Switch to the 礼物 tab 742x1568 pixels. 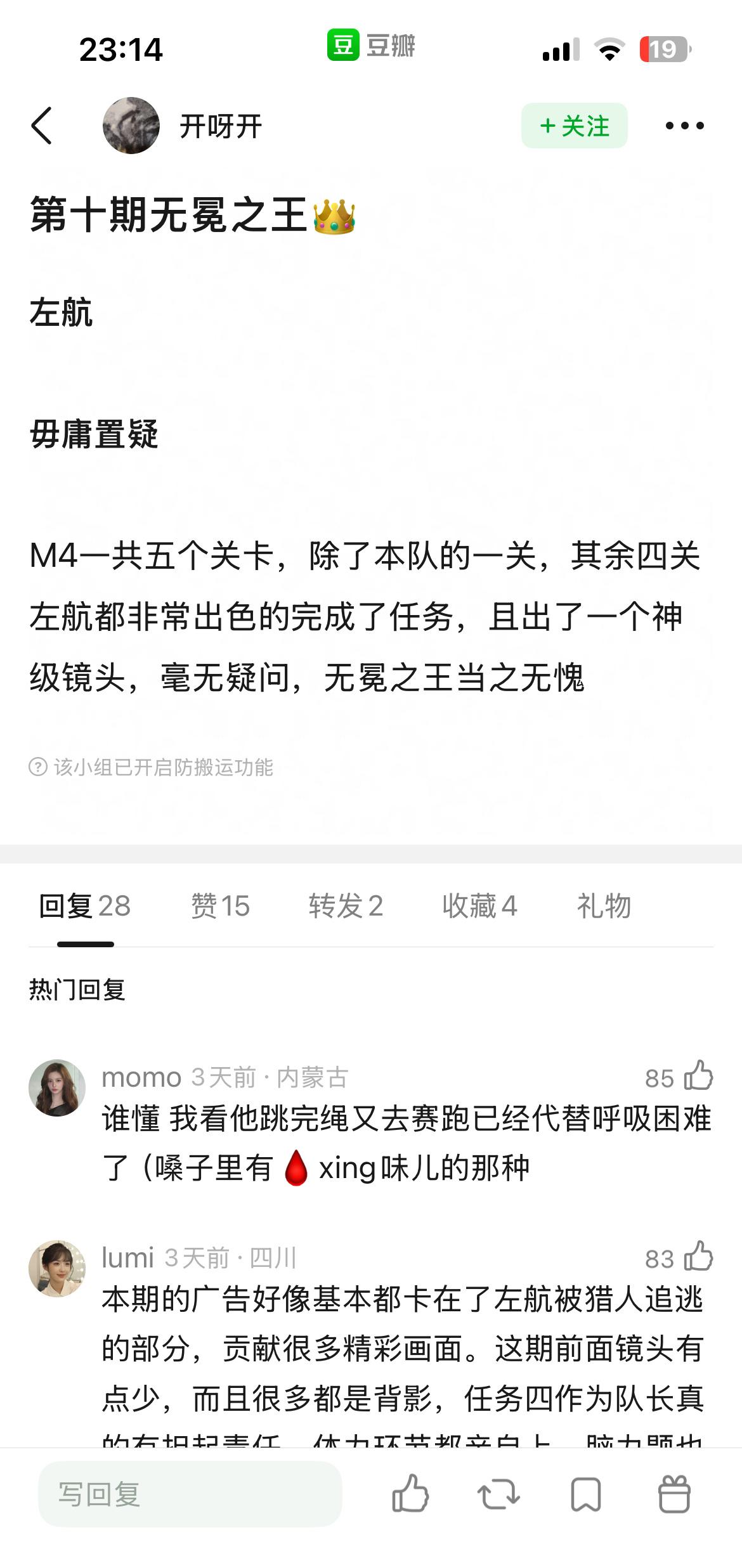point(604,905)
